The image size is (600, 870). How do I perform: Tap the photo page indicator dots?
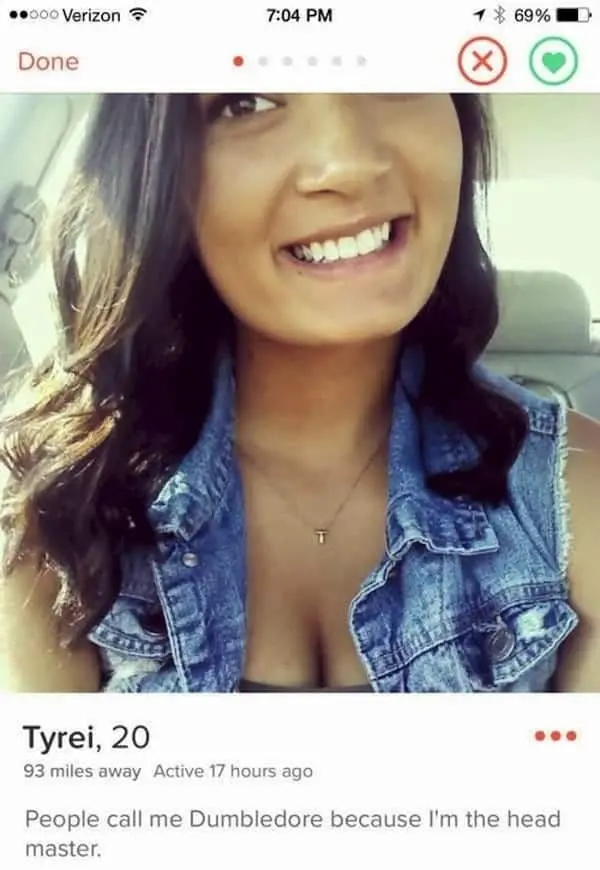point(298,61)
